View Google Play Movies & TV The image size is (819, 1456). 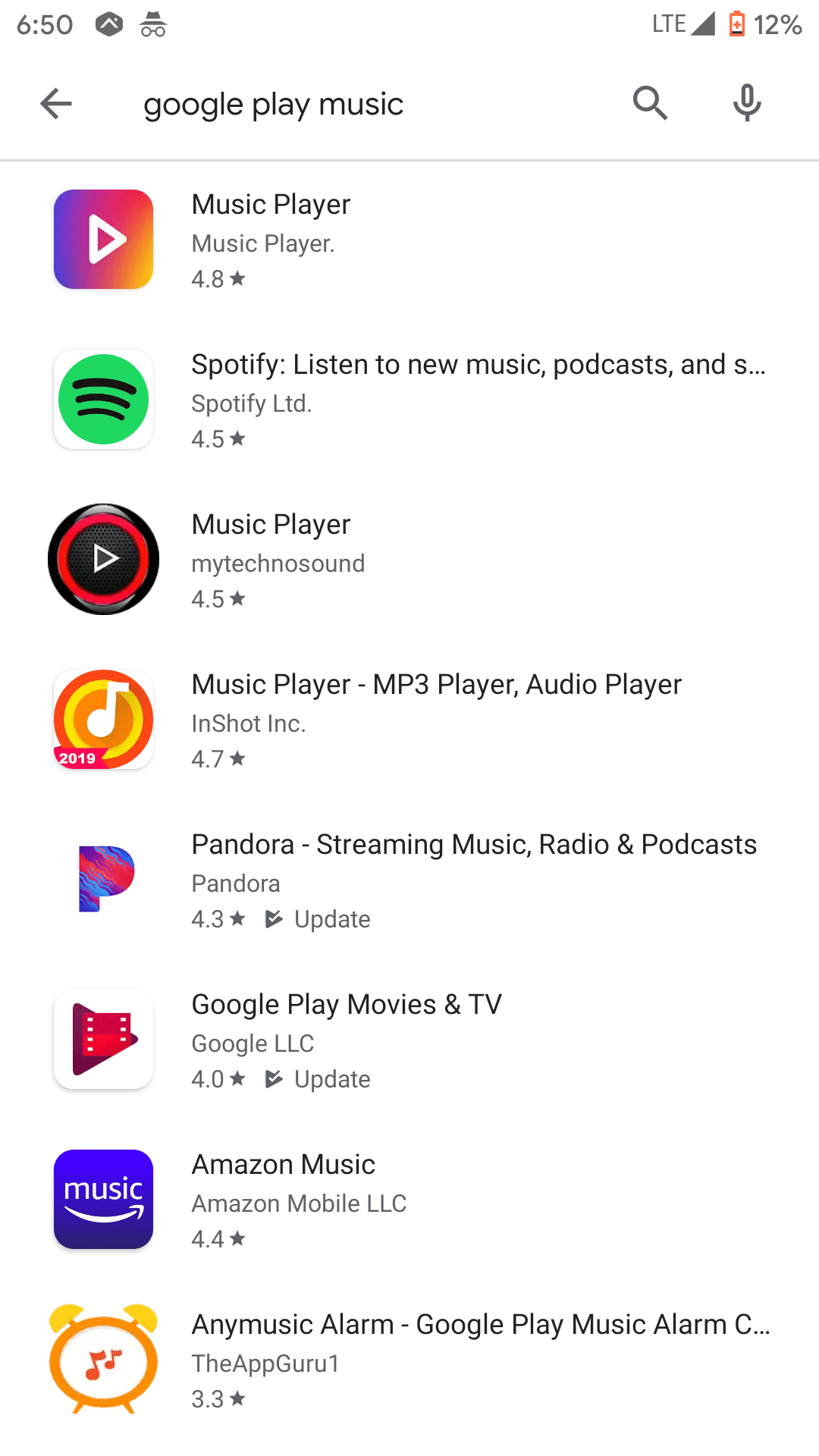pyautogui.click(x=409, y=1040)
